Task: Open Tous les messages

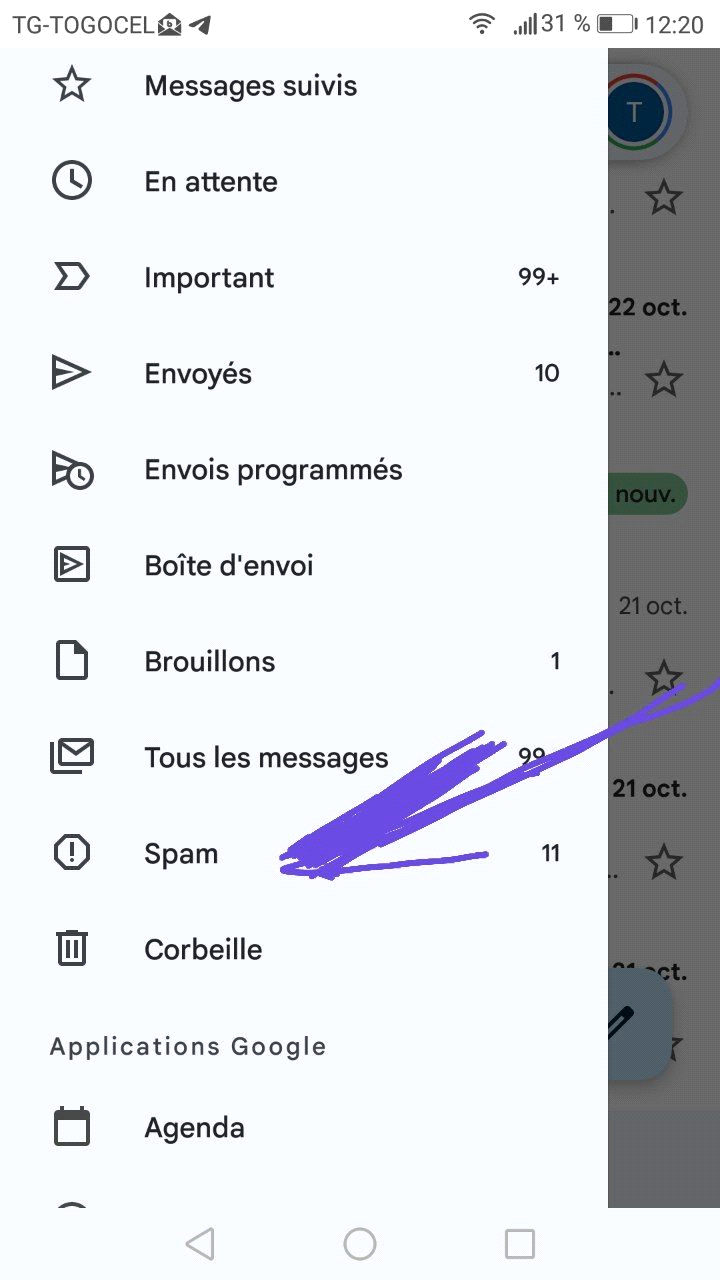Action: point(266,758)
